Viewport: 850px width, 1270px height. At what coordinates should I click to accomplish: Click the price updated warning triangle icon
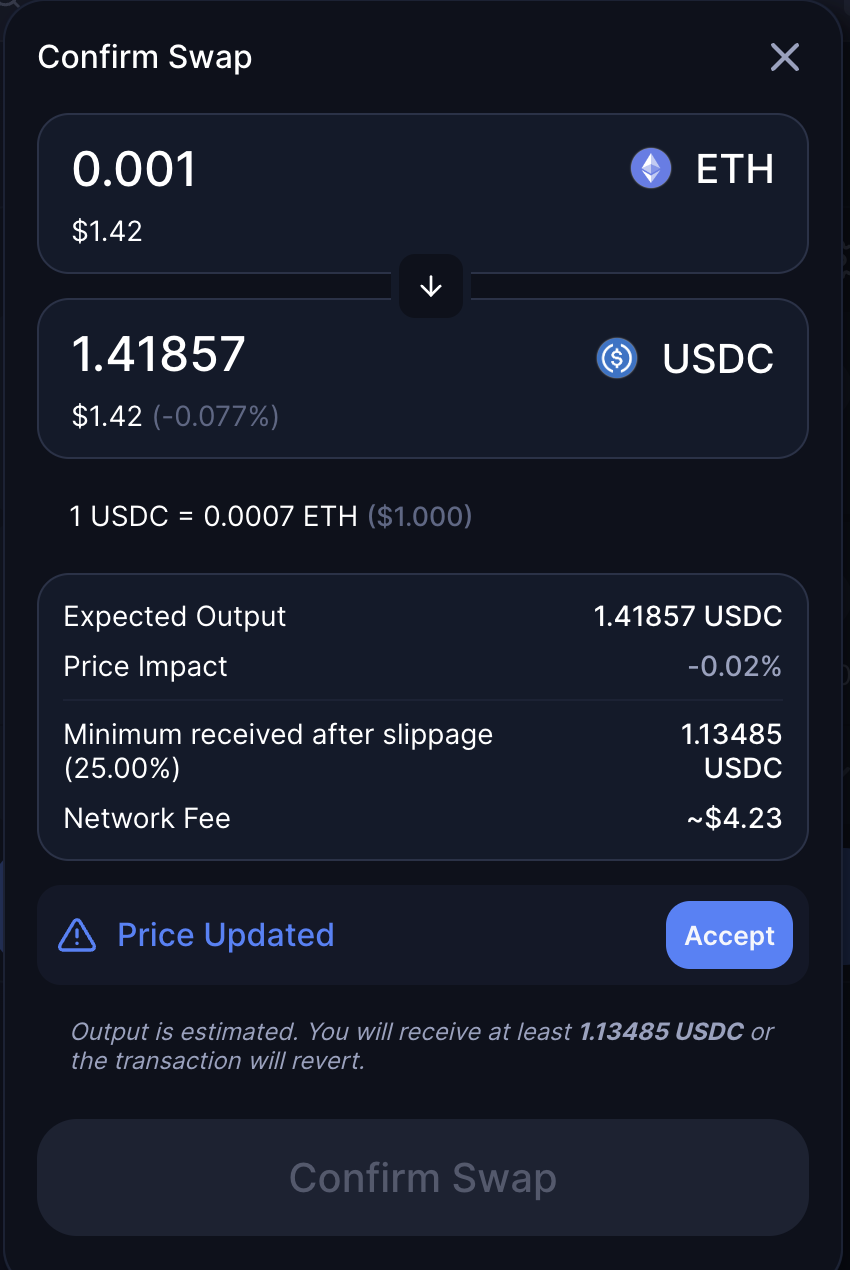pos(77,934)
